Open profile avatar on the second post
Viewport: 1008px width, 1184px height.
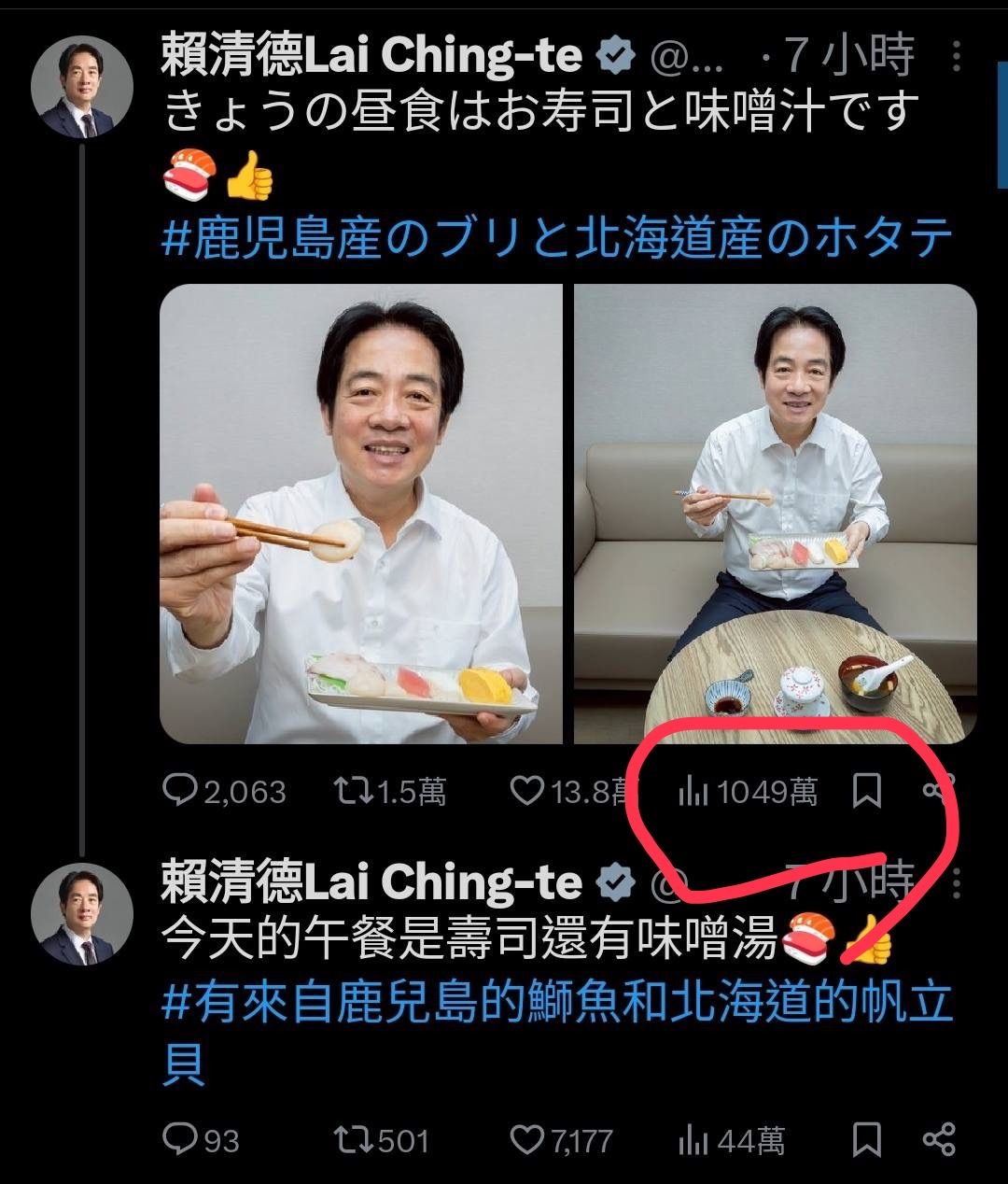click(x=82, y=915)
